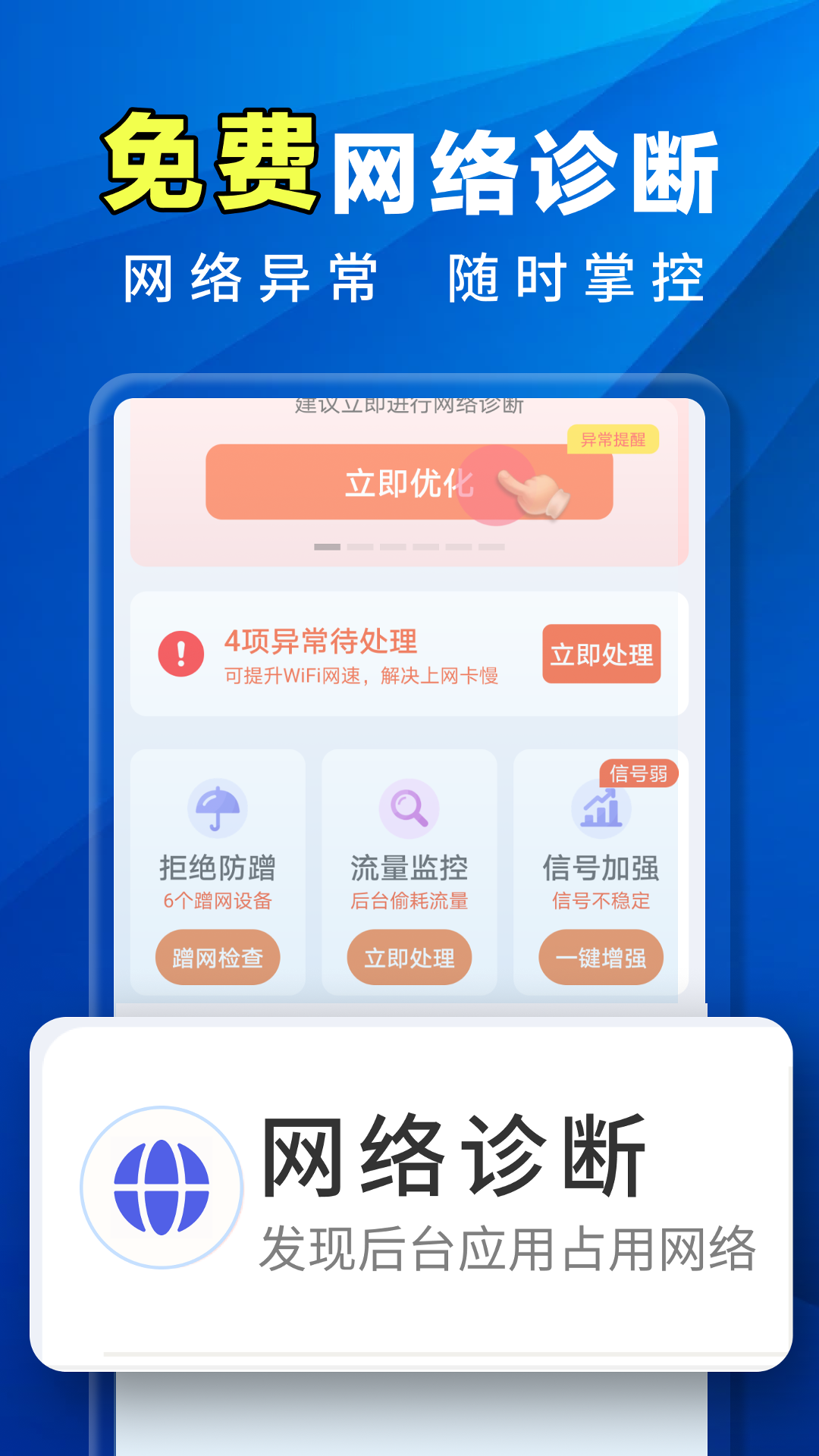Start the 蹭网检查 freeloader check

tap(217, 958)
